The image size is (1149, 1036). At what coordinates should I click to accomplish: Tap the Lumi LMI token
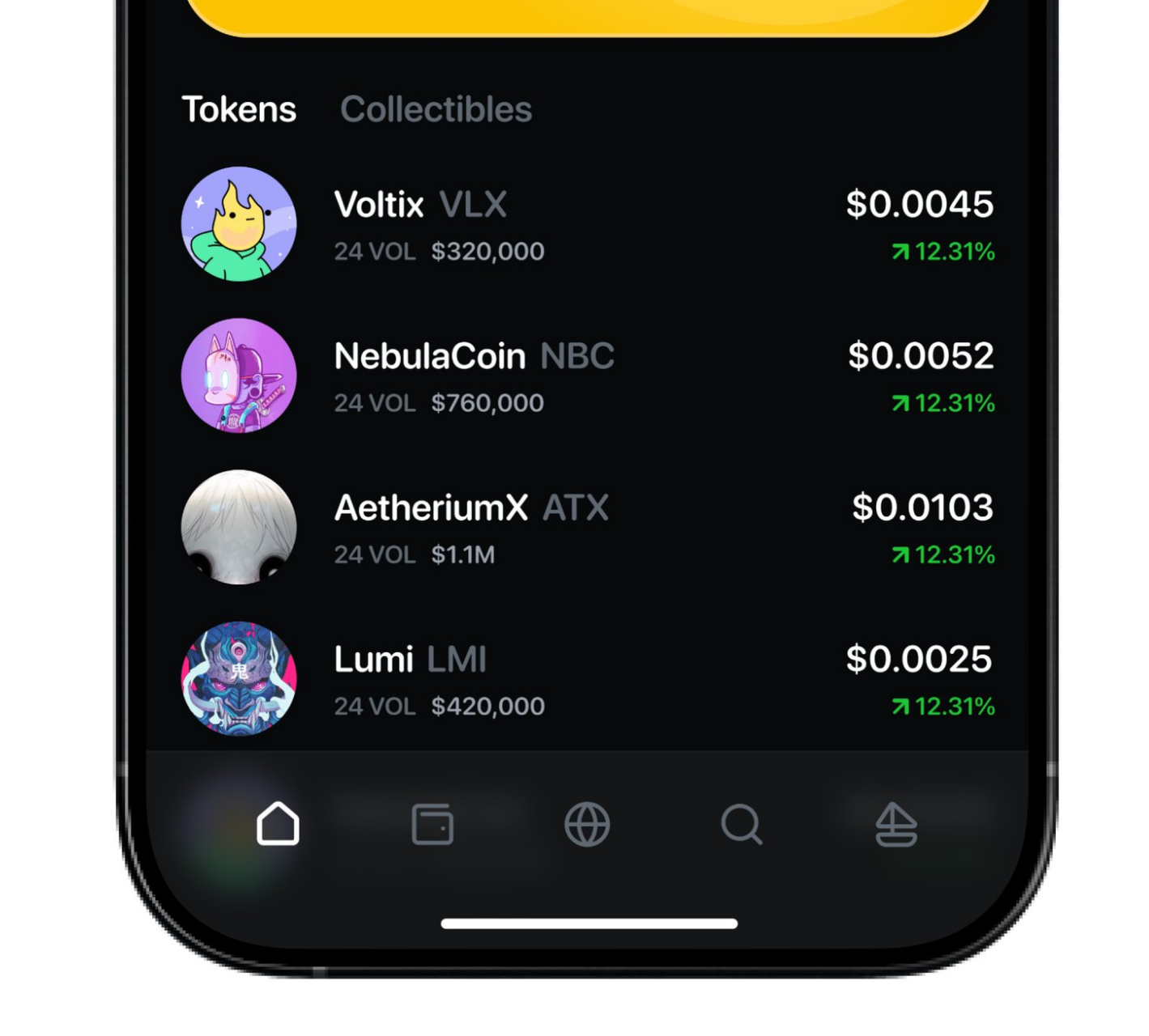(x=586, y=680)
